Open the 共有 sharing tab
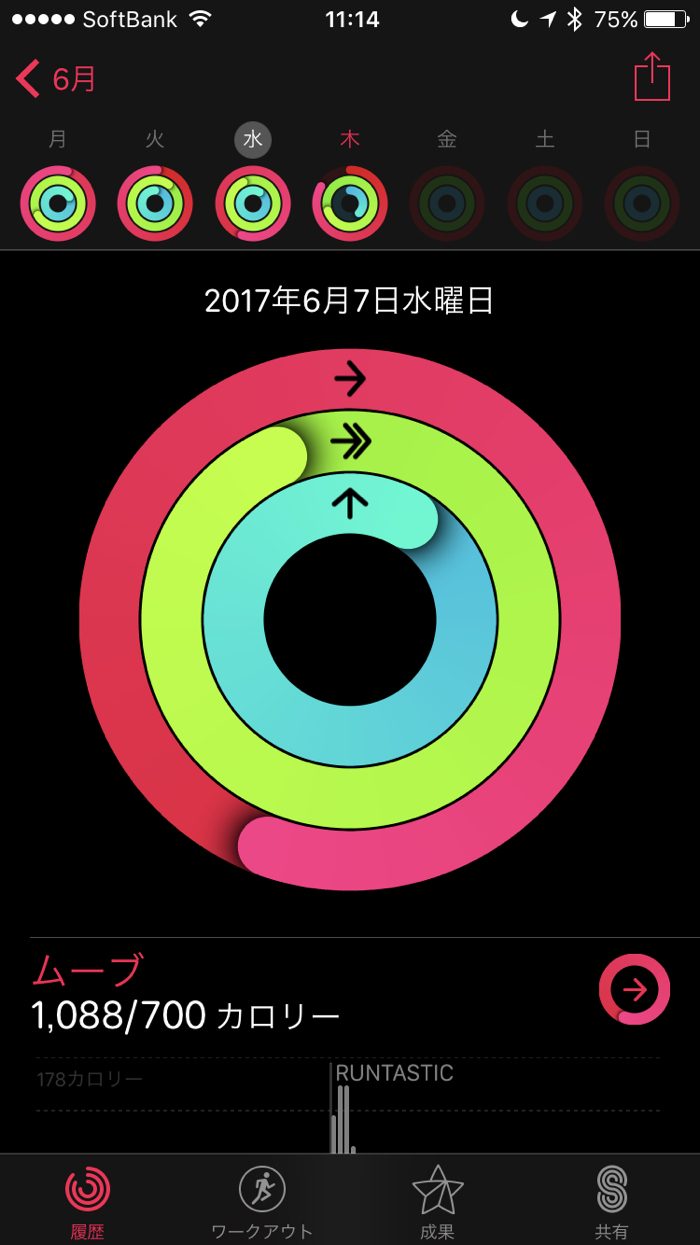This screenshot has height=1245, width=700. 611,1200
